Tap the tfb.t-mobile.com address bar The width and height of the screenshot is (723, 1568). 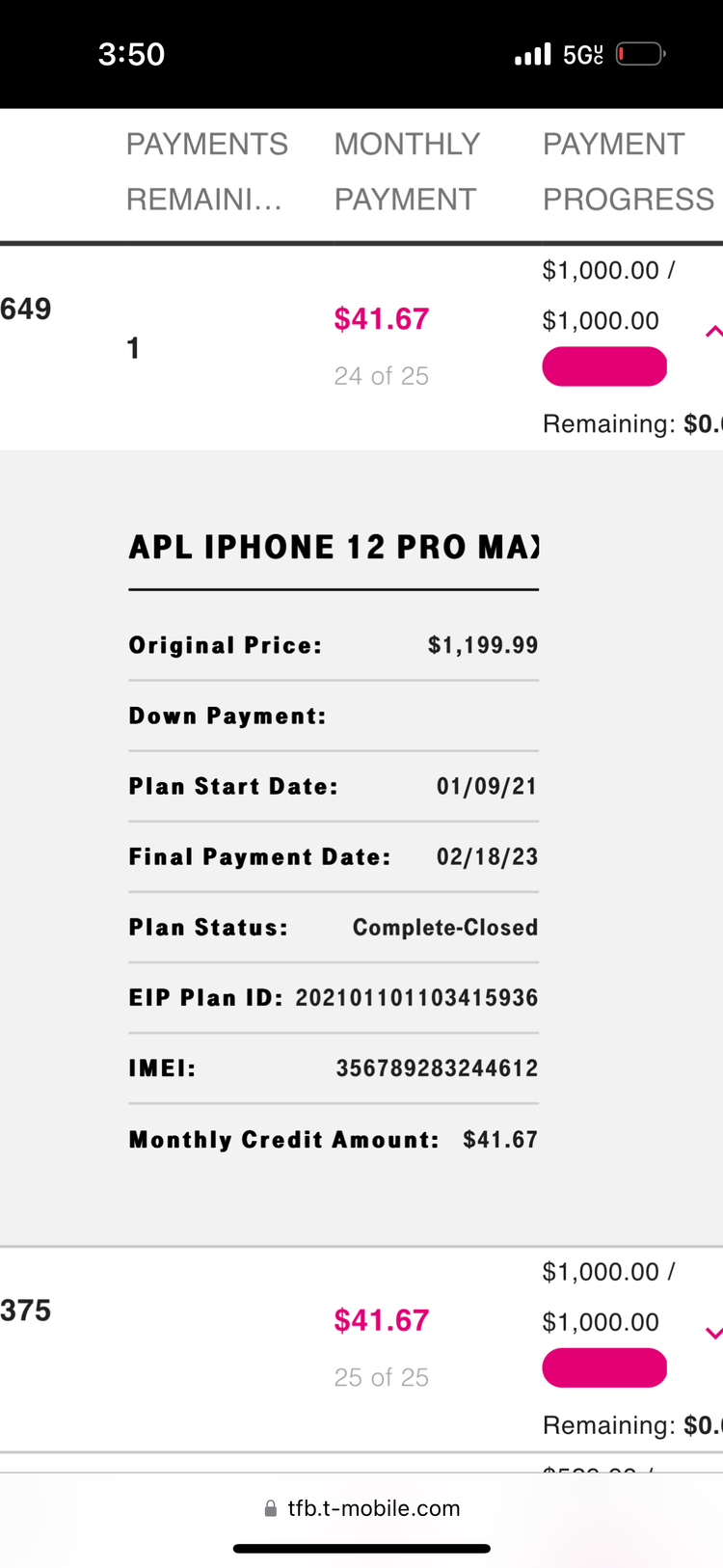tap(362, 1508)
